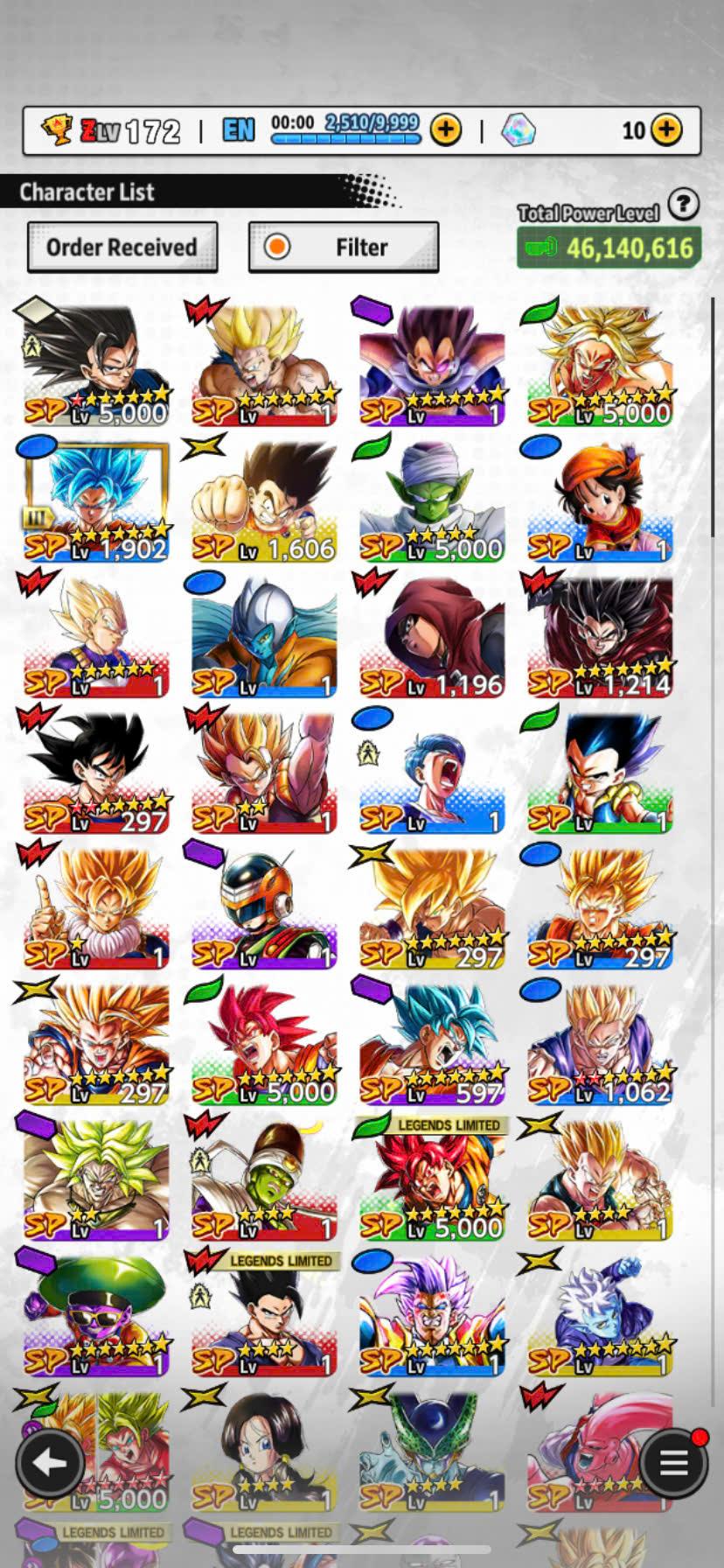Open the Total Power Level help icon

(683, 205)
